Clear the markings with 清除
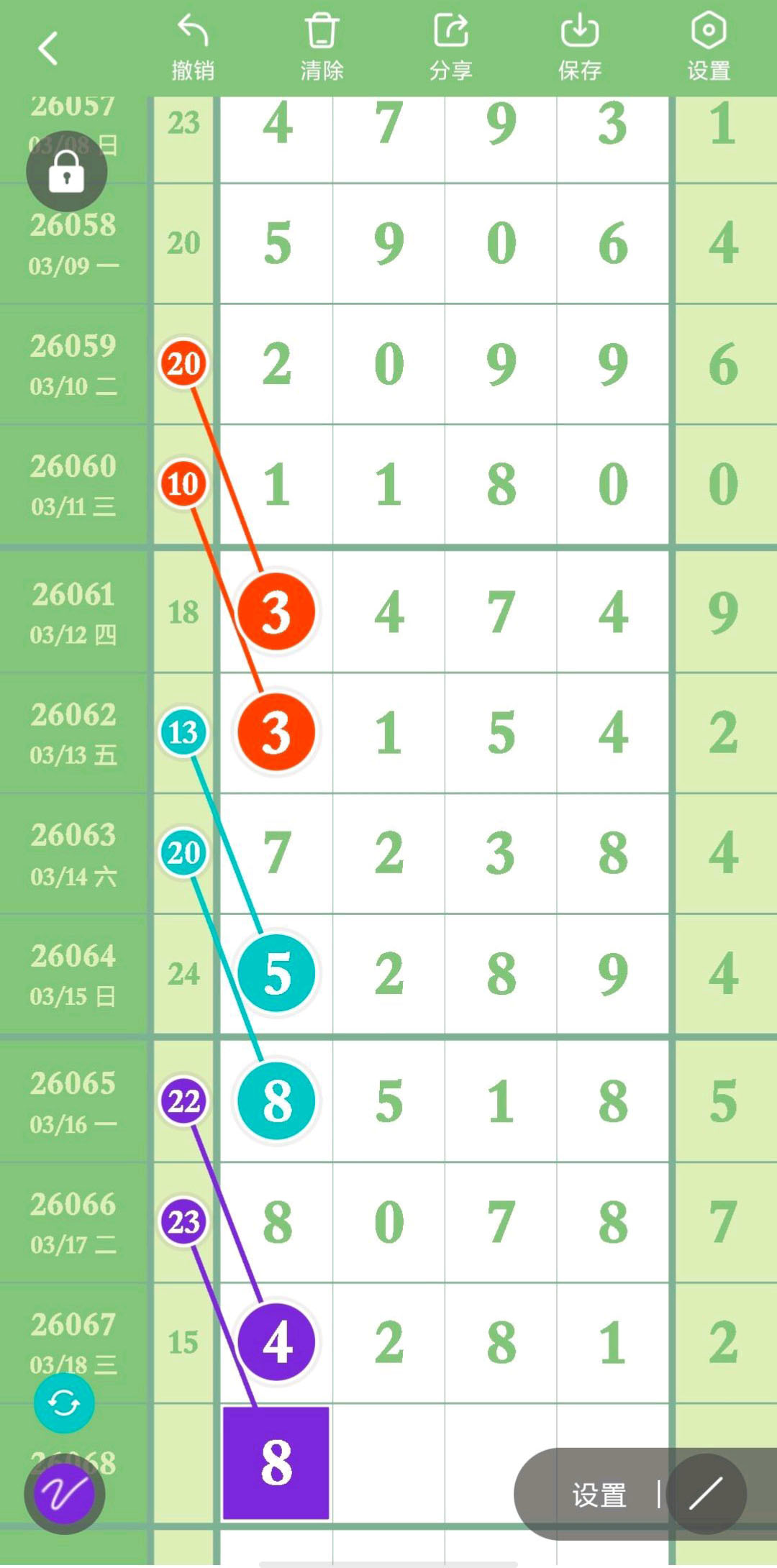 pyautogui.click(x=321, y=47)
